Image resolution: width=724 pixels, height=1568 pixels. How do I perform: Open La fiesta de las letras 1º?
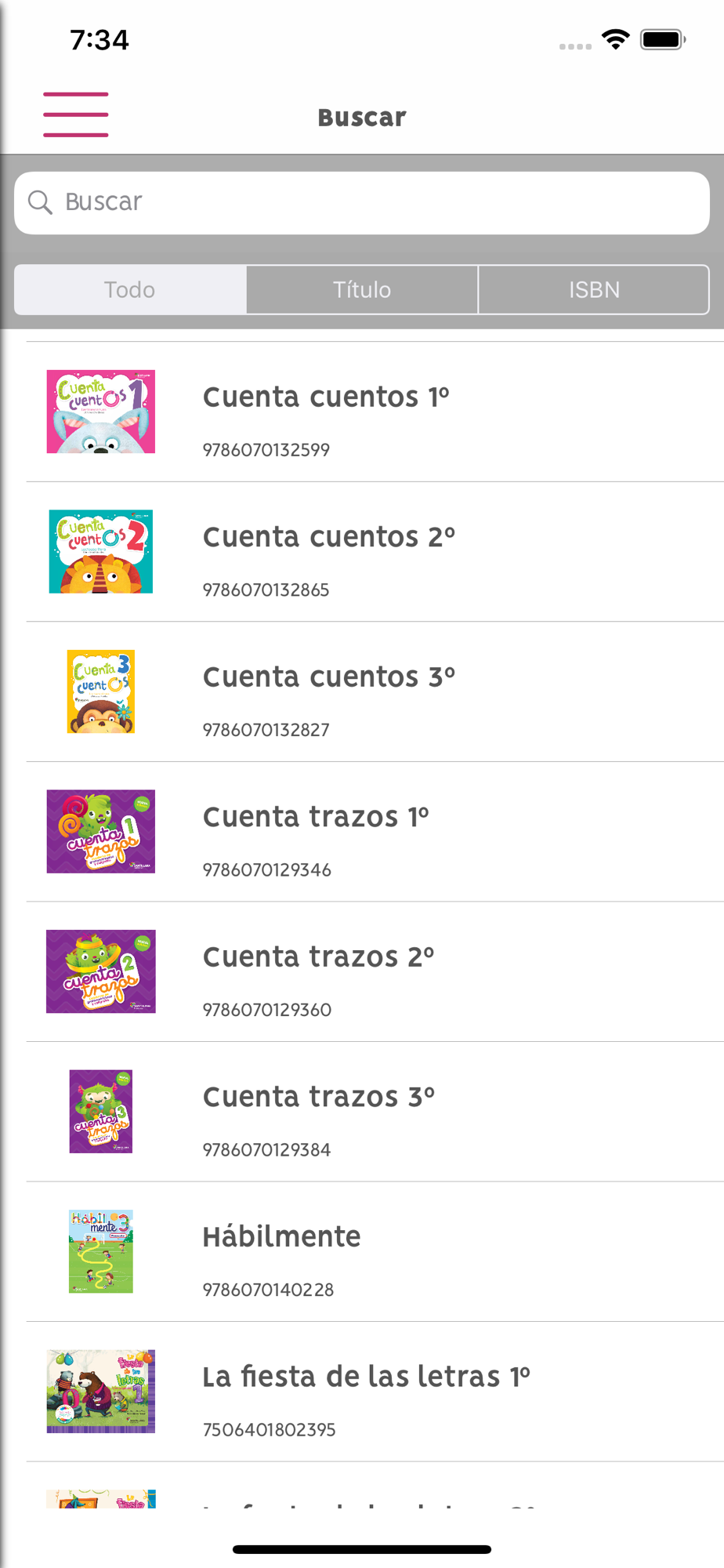(x=375, y=1392)
